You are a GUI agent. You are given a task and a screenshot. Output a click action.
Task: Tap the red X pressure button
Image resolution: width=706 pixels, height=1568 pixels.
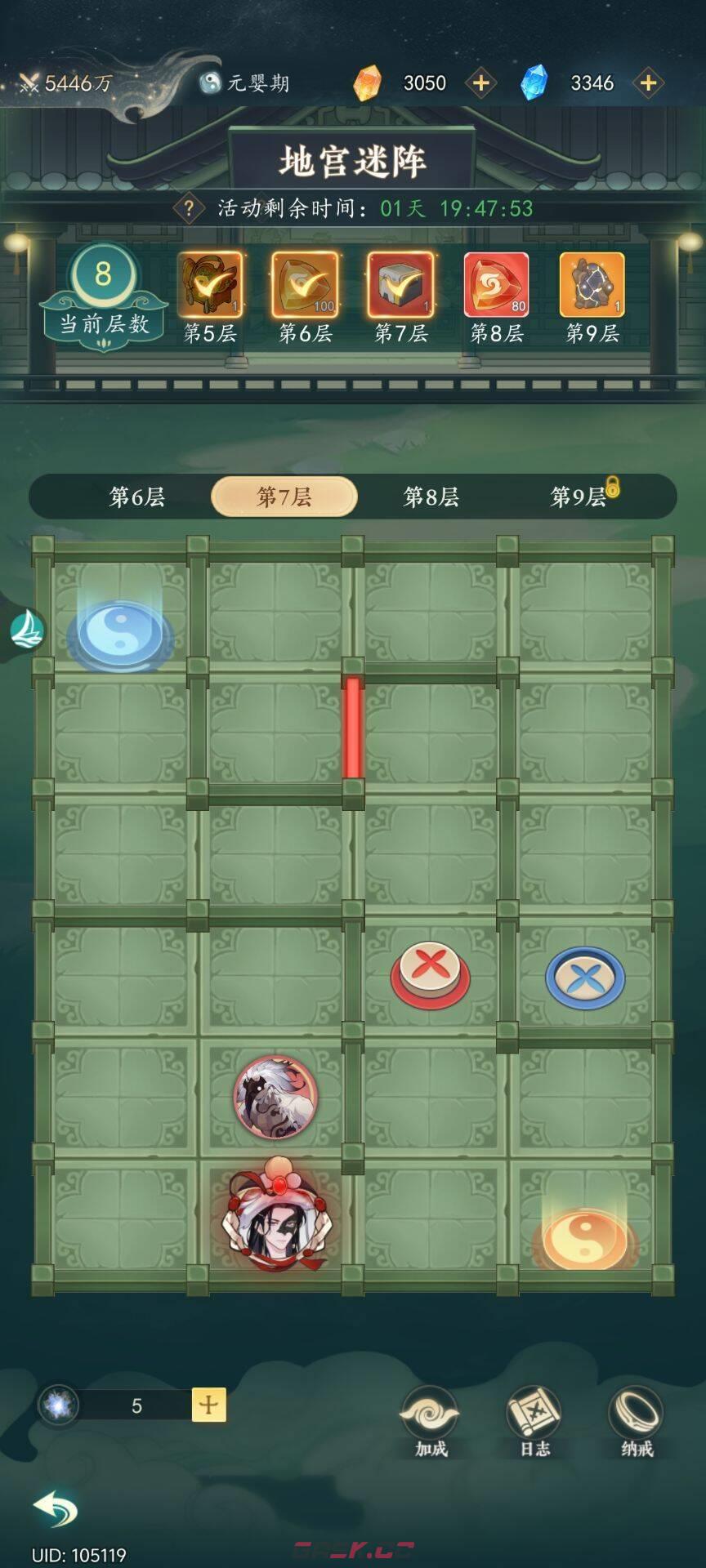(x=430, y=975)
